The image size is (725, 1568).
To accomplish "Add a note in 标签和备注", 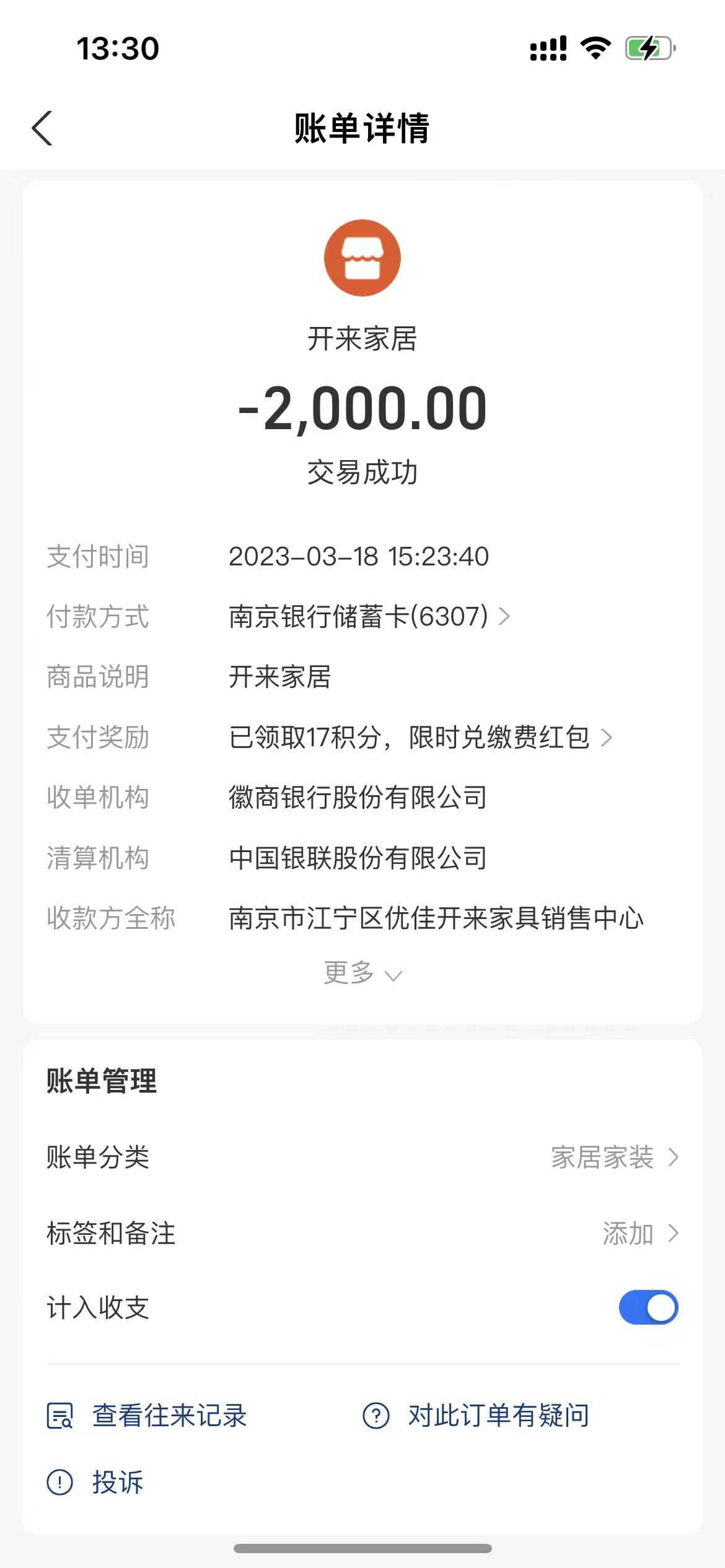I will (639, 1233).
